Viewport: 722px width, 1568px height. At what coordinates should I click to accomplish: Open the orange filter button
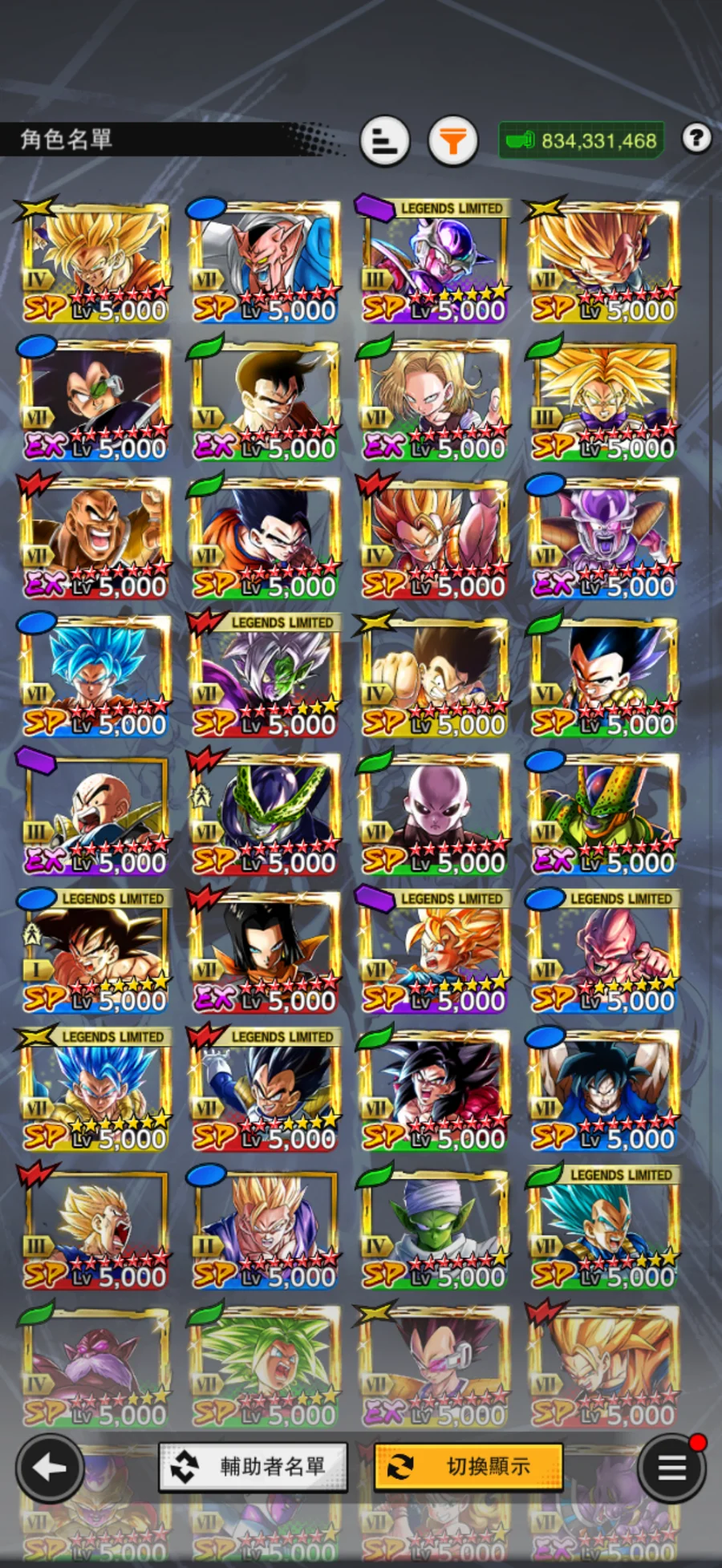[x=453, y=141]
